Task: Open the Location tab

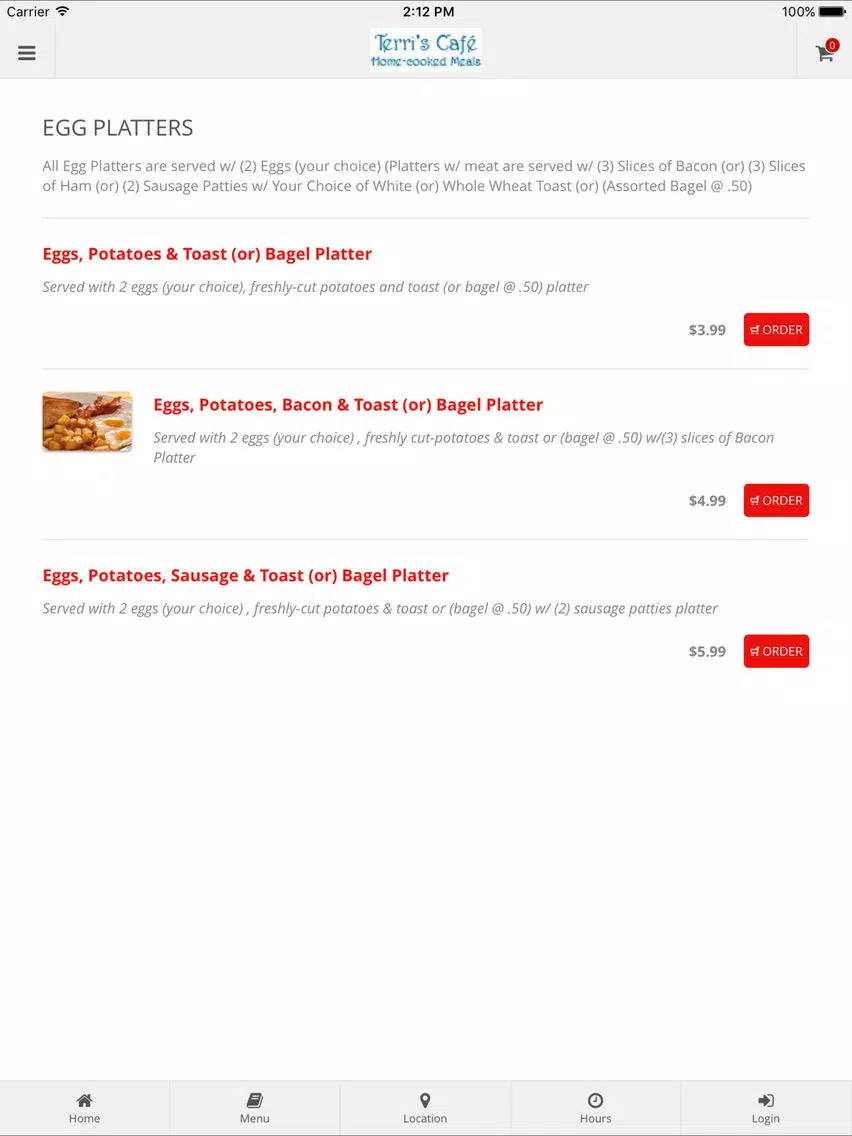Action: [x=425, y=1108]
